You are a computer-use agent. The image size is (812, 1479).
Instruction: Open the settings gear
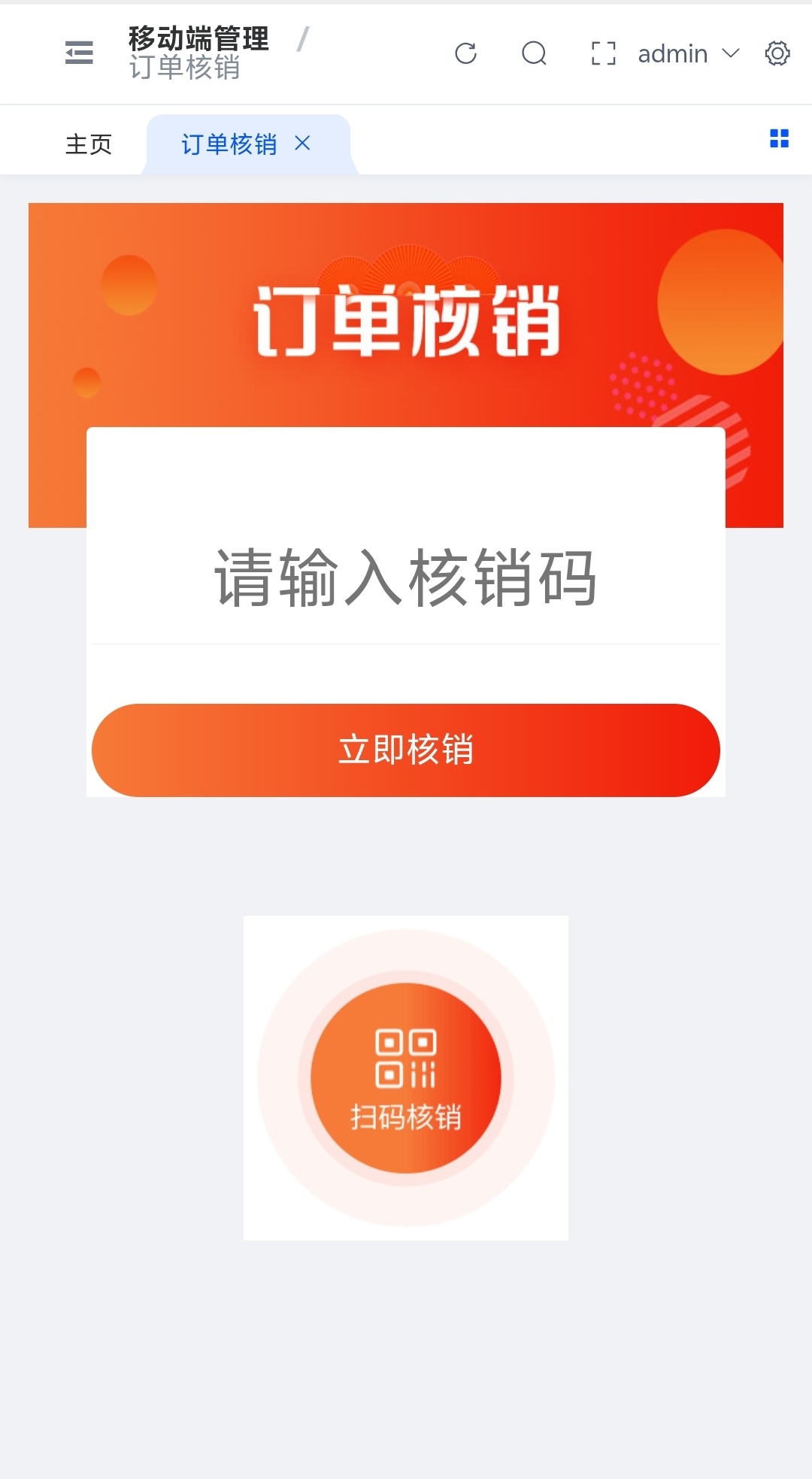click(777, 53)
